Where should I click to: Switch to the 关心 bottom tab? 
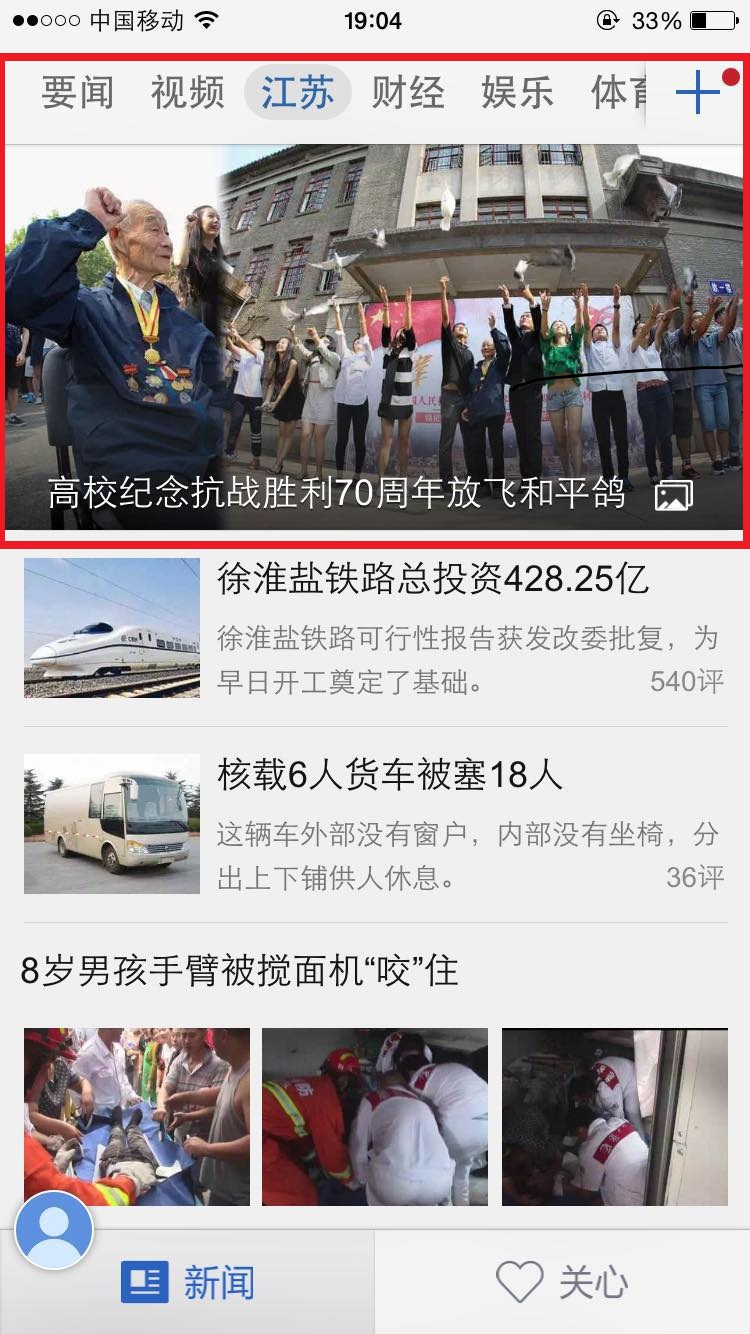[562, 1282]
